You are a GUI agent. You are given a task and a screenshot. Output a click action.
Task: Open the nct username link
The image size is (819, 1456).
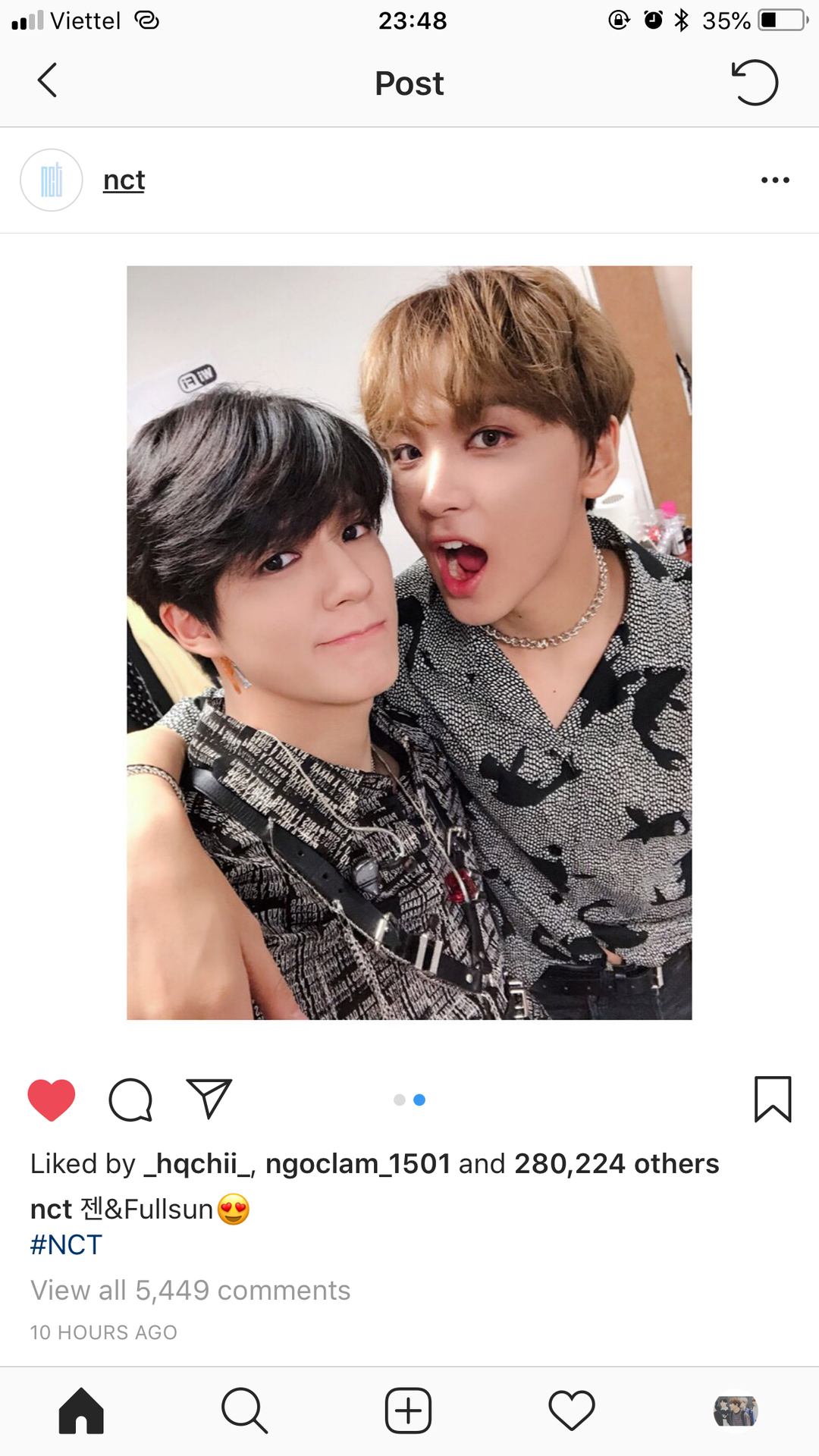pos(124,180)
